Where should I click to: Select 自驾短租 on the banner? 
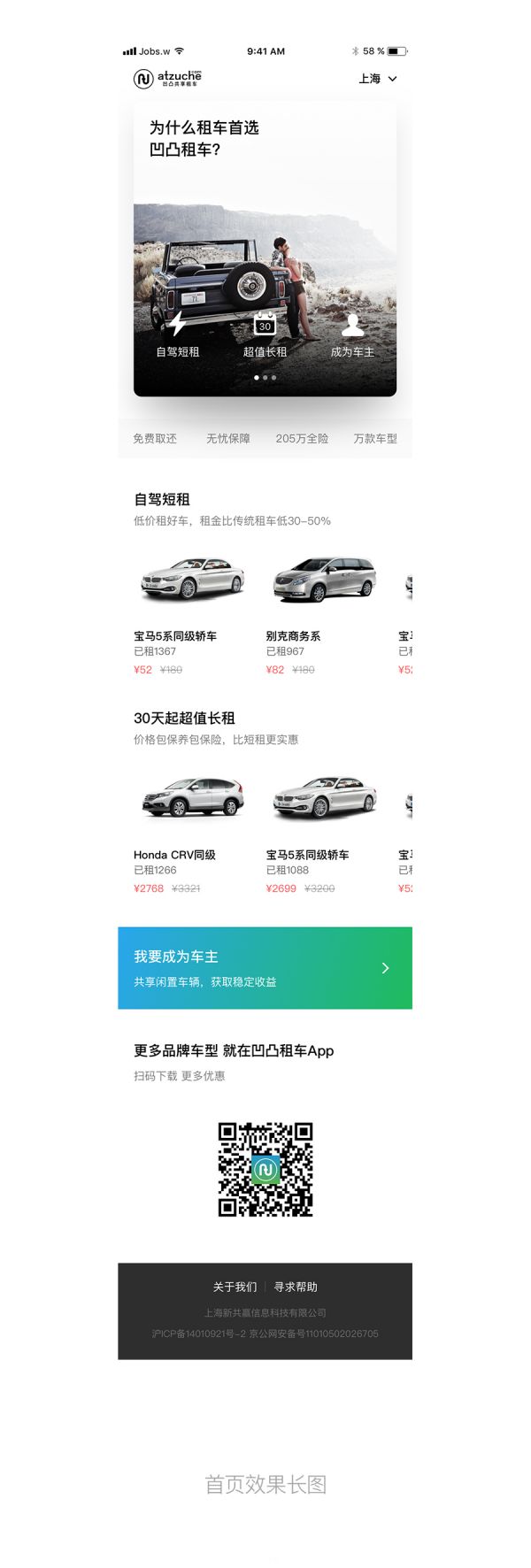tap(178, 335)
